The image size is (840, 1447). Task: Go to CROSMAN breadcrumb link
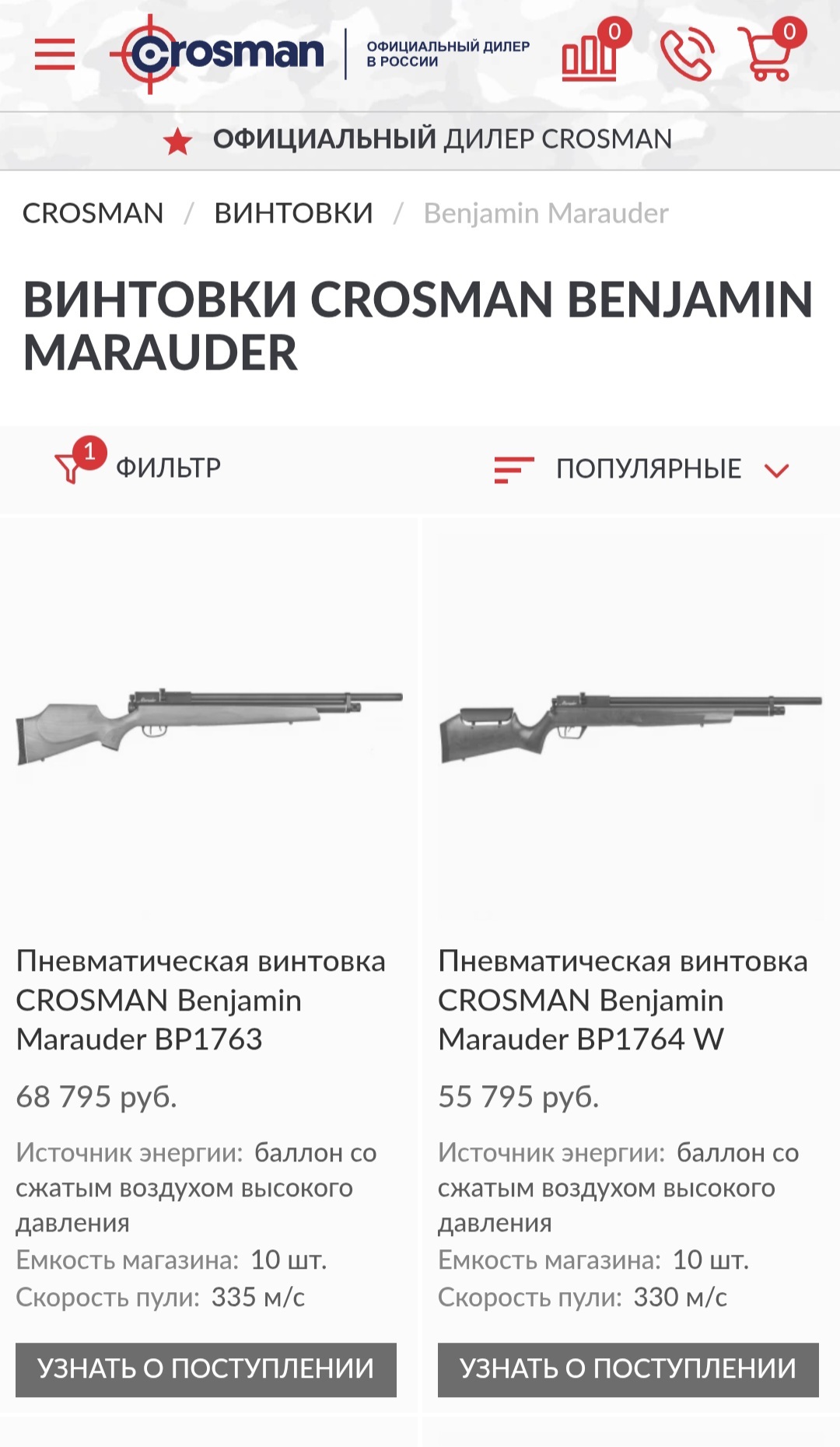93,213
